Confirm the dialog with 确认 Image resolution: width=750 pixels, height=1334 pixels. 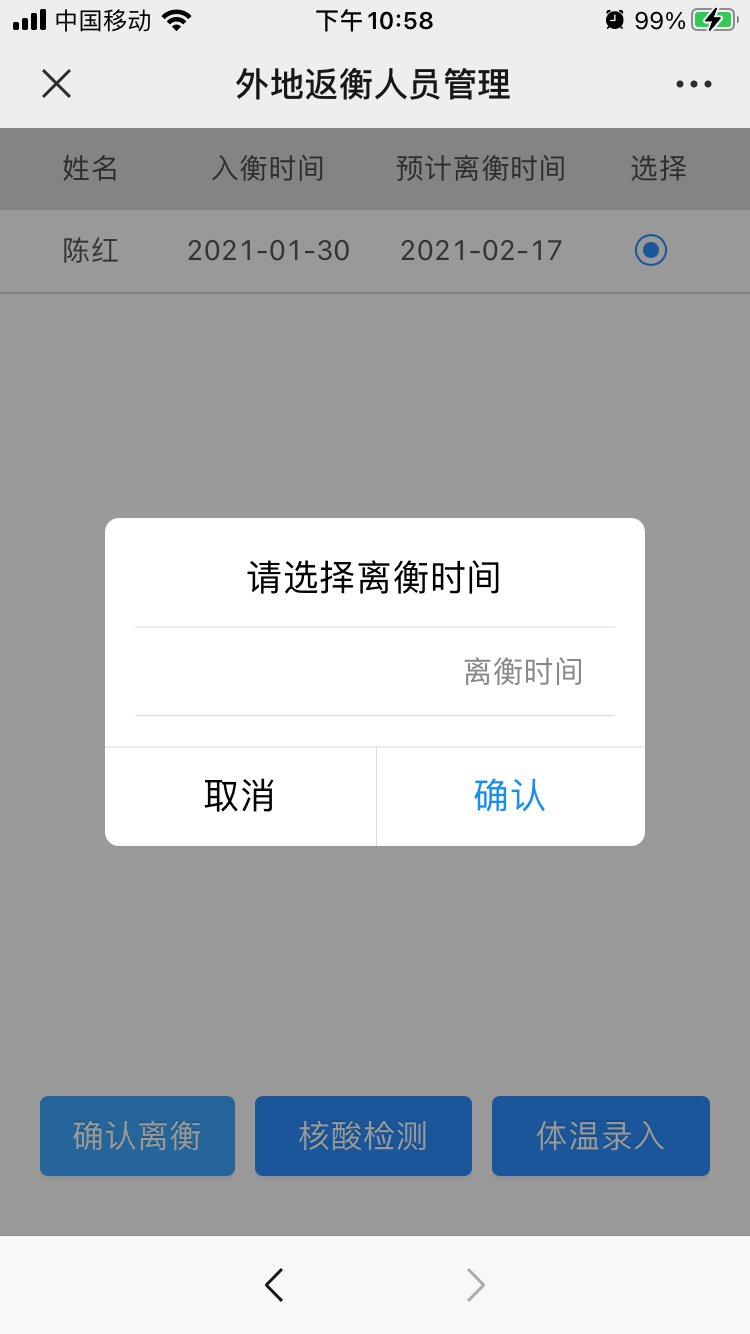coord(510,796)
